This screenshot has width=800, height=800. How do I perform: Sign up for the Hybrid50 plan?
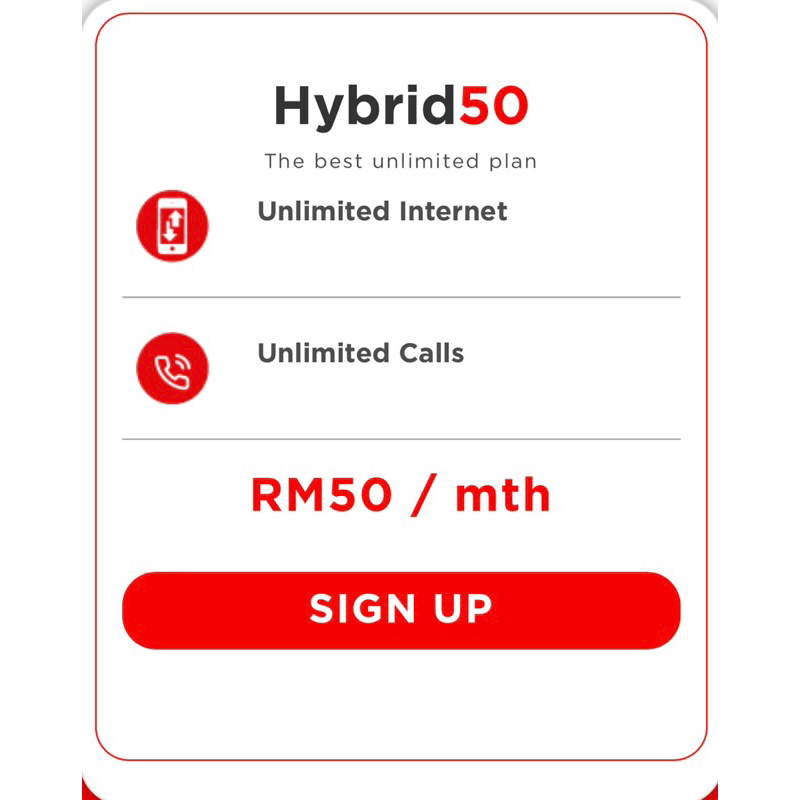(401, 610)
